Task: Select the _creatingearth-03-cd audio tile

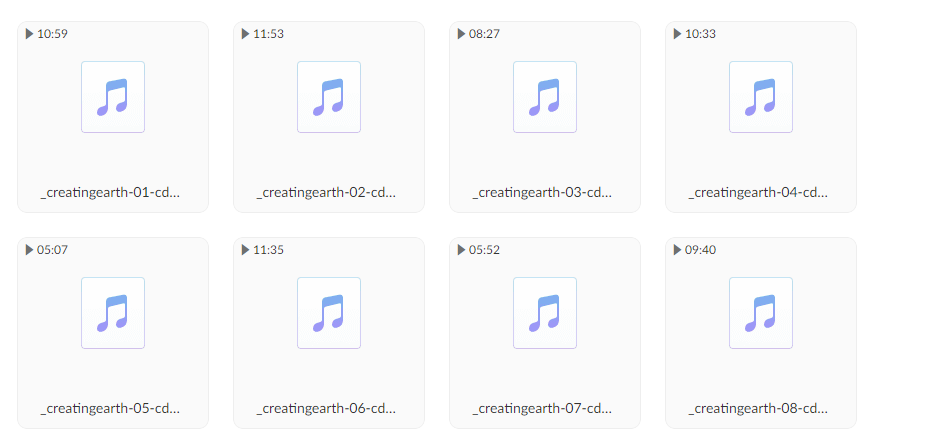Action: point(545,117)
